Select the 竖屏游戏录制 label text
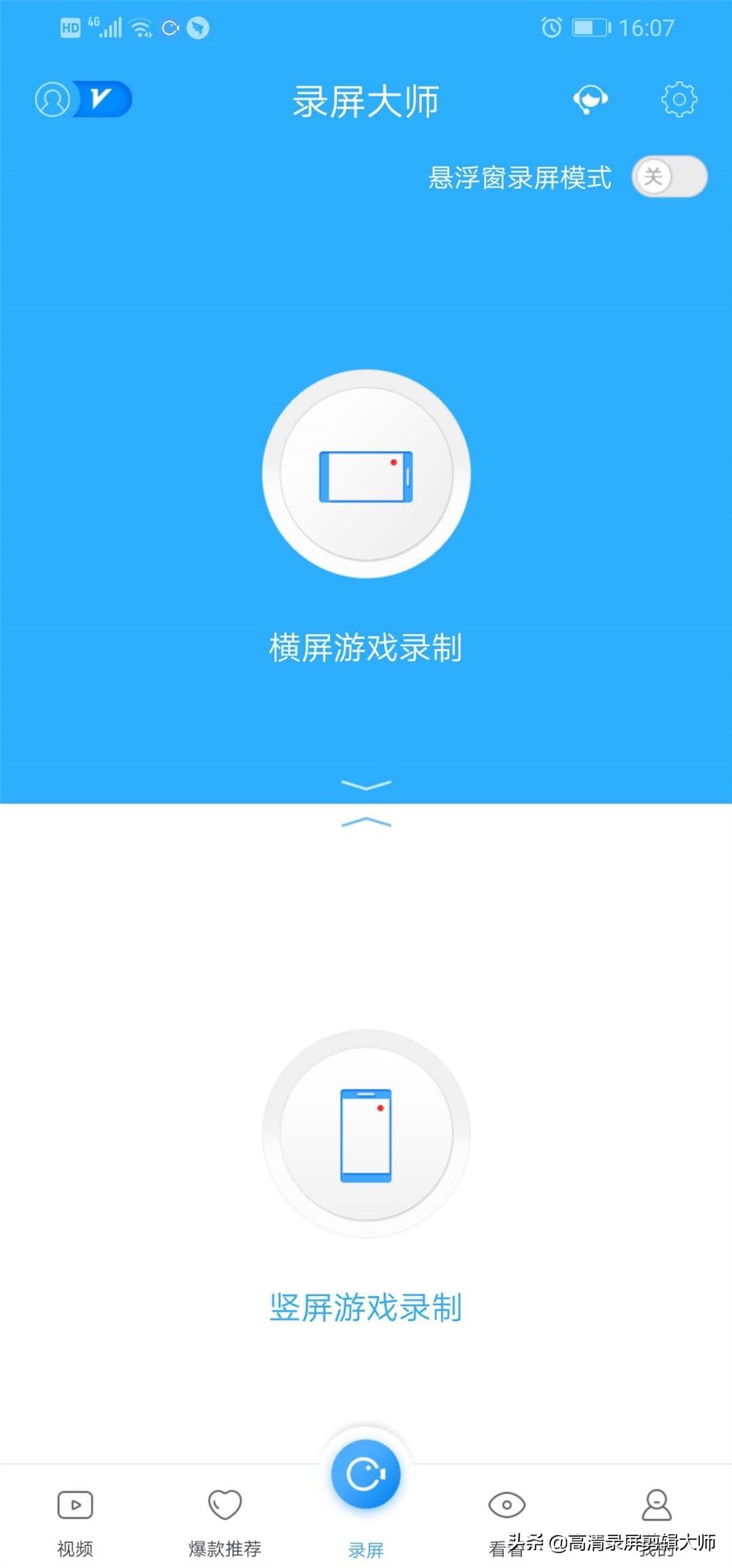 pos(365,1305)
